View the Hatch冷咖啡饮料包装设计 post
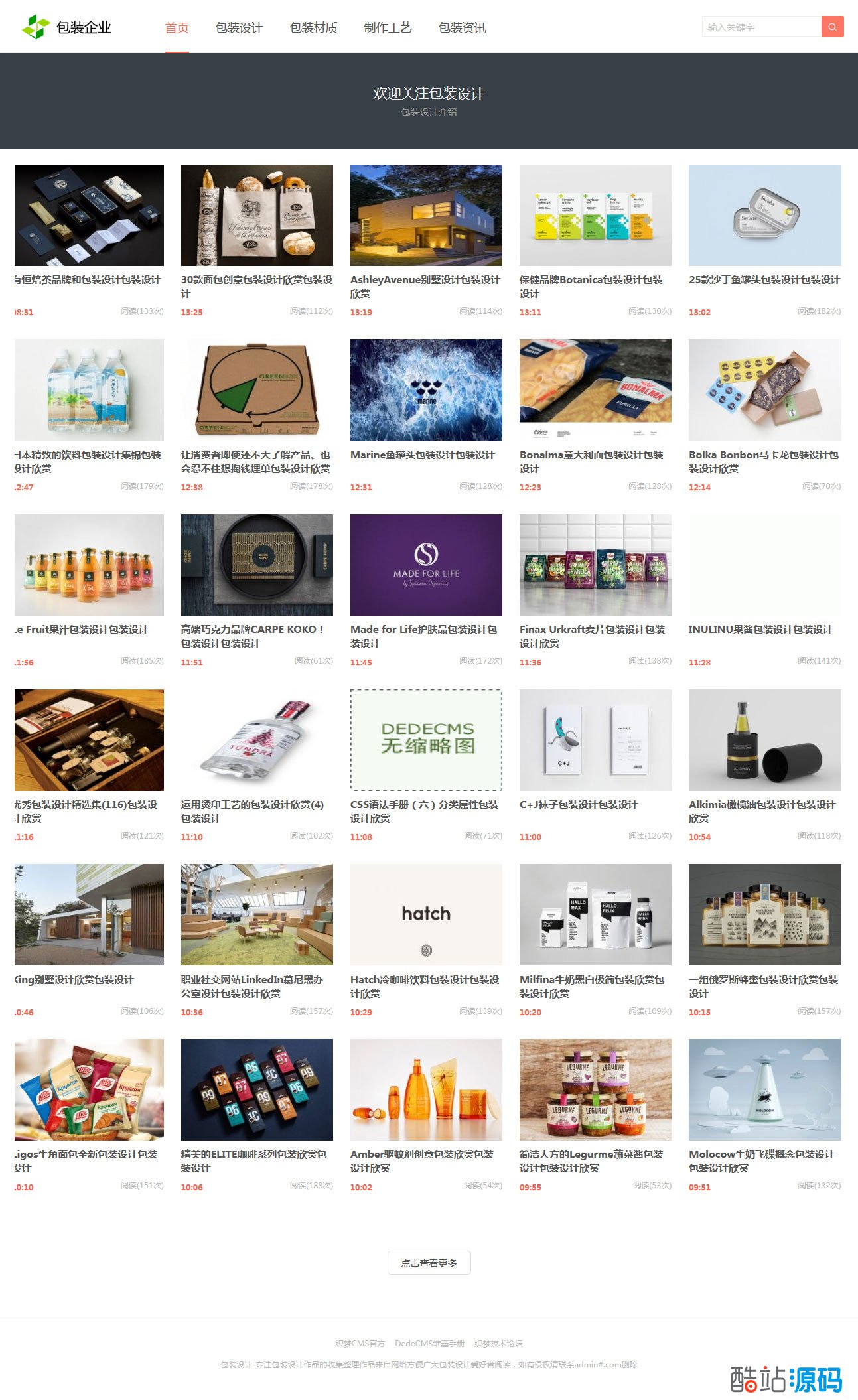This screenshot has width=858, height=1400. point(426,914)
